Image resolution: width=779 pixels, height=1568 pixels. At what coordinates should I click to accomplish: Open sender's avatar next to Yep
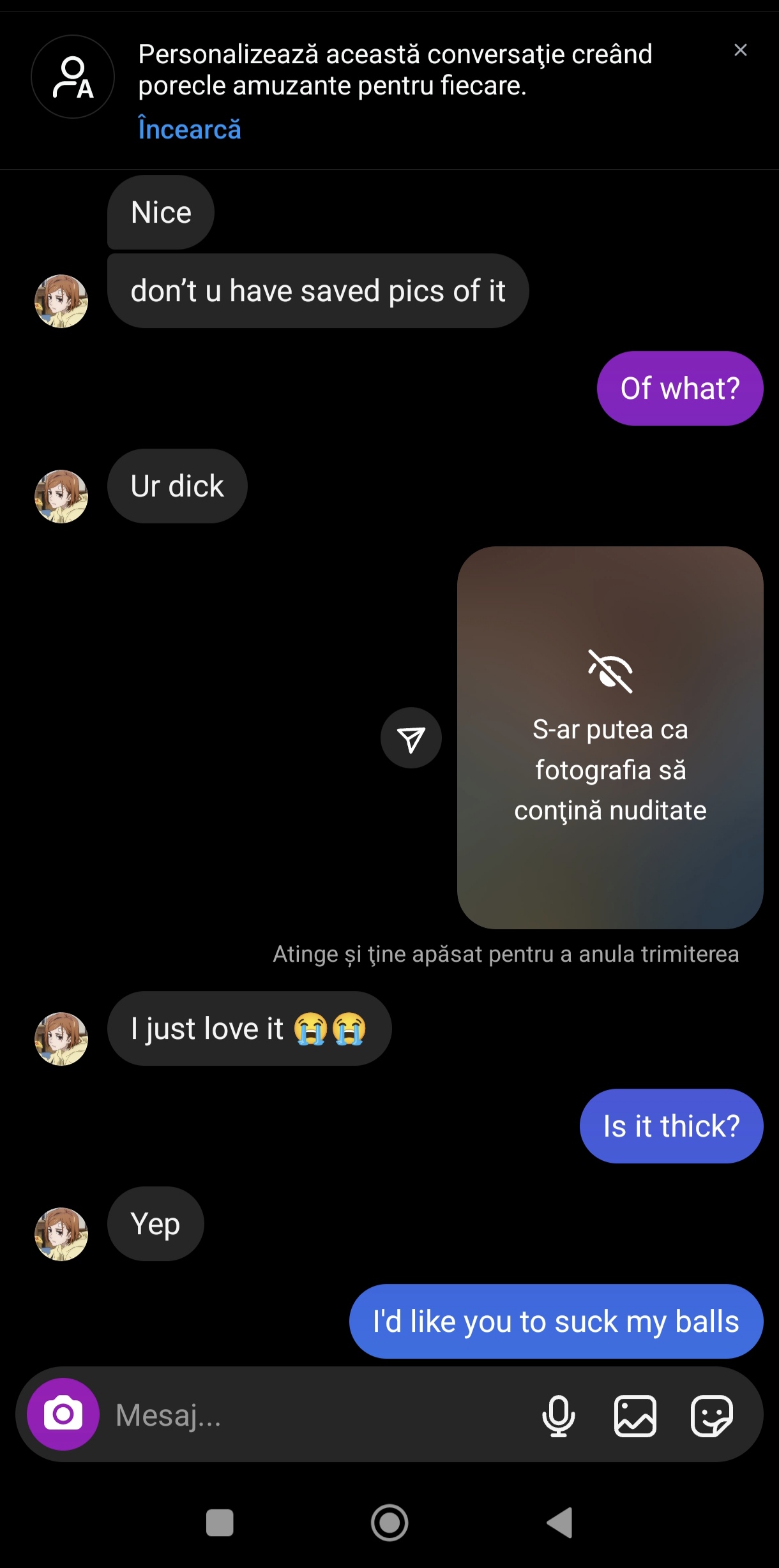[x=61, y=1234]
